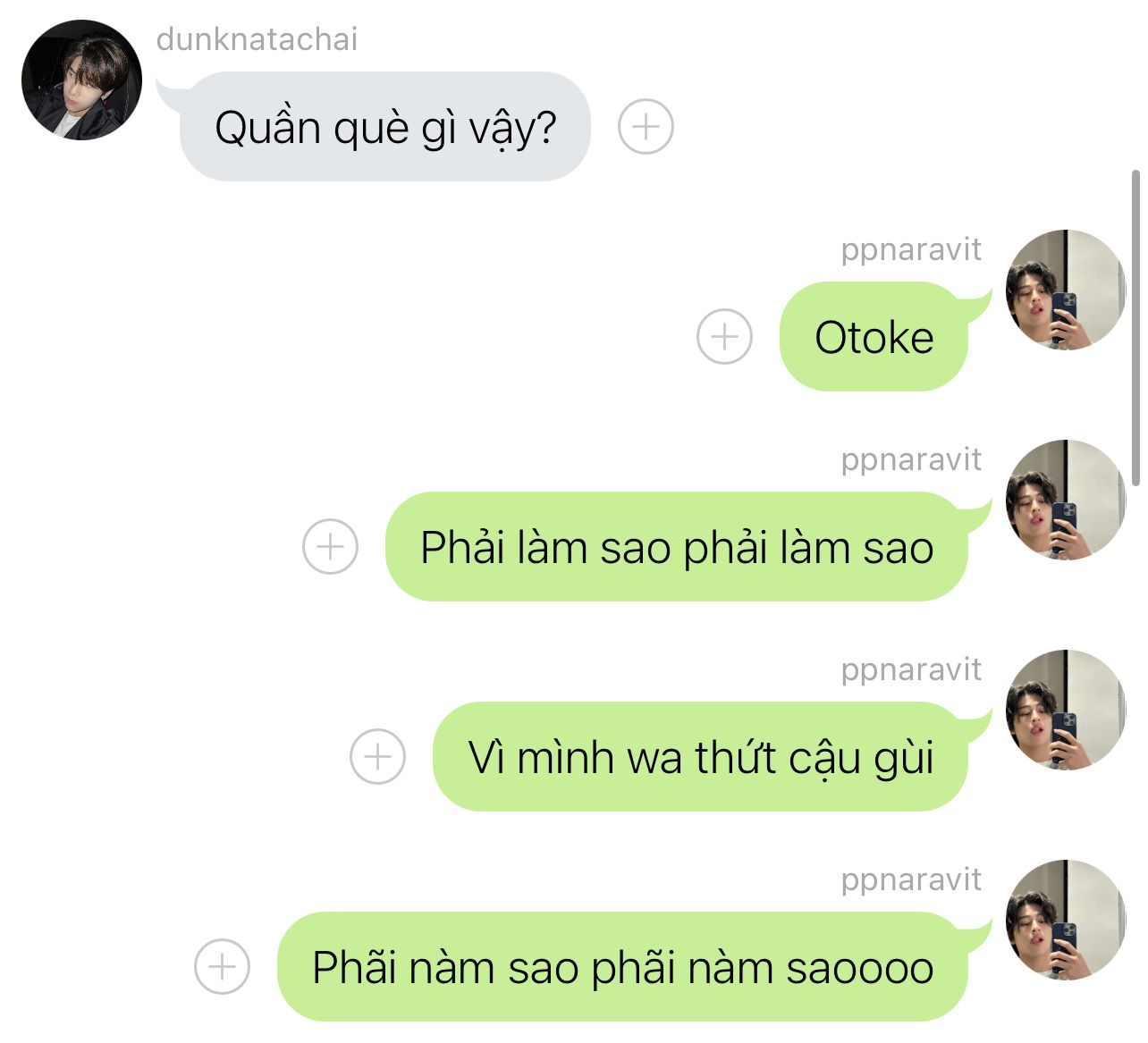Tap the "Quần què gì vậy?" message bubble
The height and width of the screenshot is (1043, 1148).
click(384, 127)
